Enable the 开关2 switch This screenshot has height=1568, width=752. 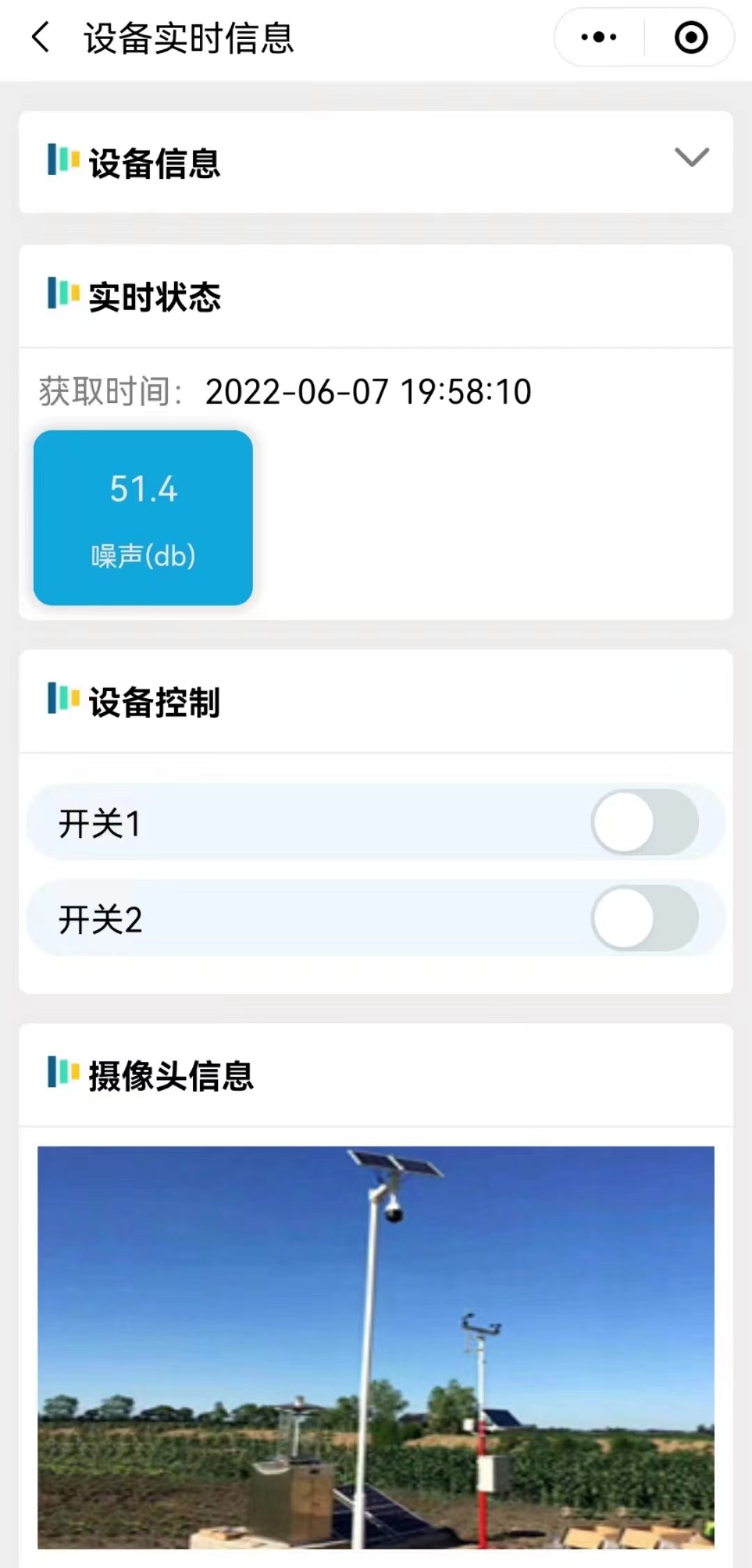click(x=645, y=918)
